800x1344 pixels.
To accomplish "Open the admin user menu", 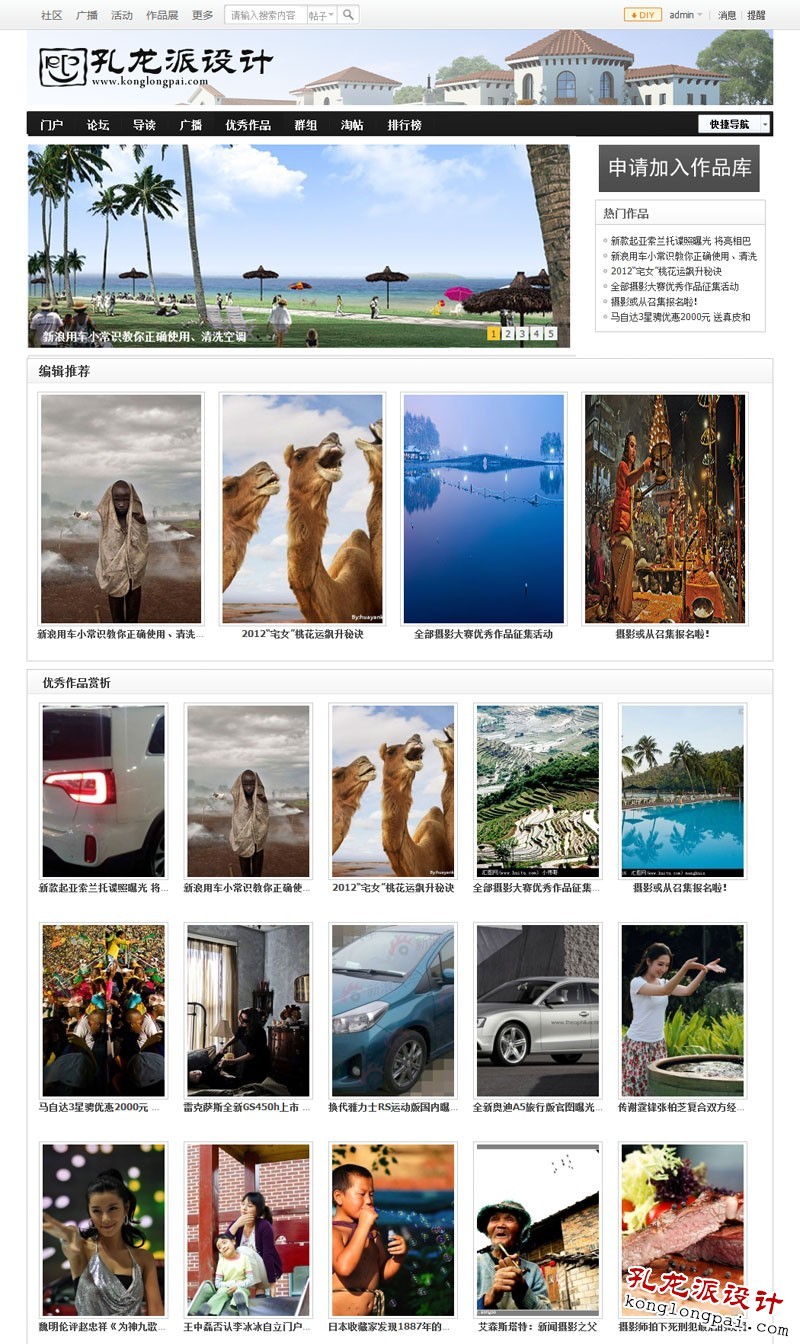I will pyautogui.click(x=685, y=15).
